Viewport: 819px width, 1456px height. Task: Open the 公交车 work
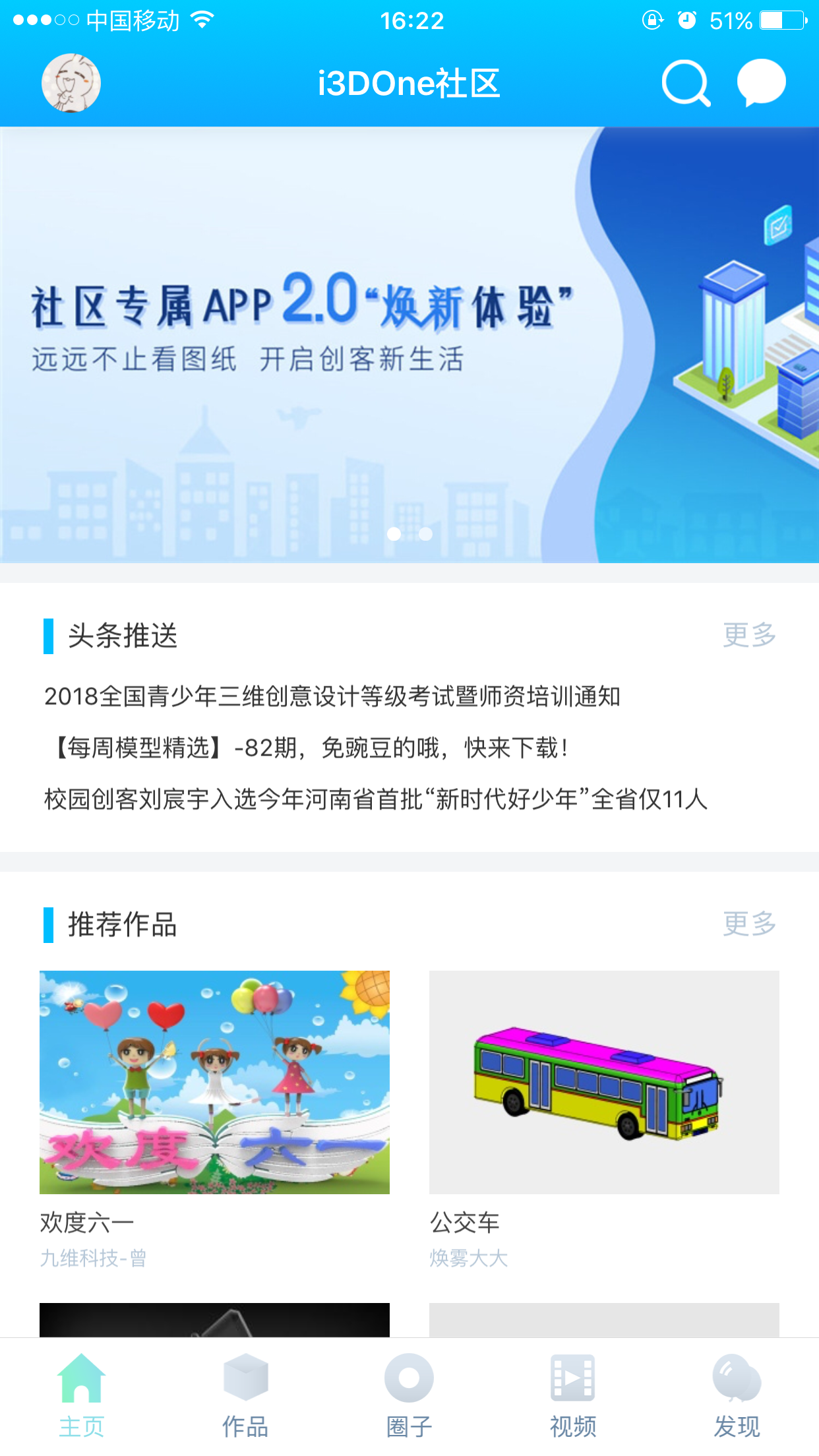tap(604, 1082)
